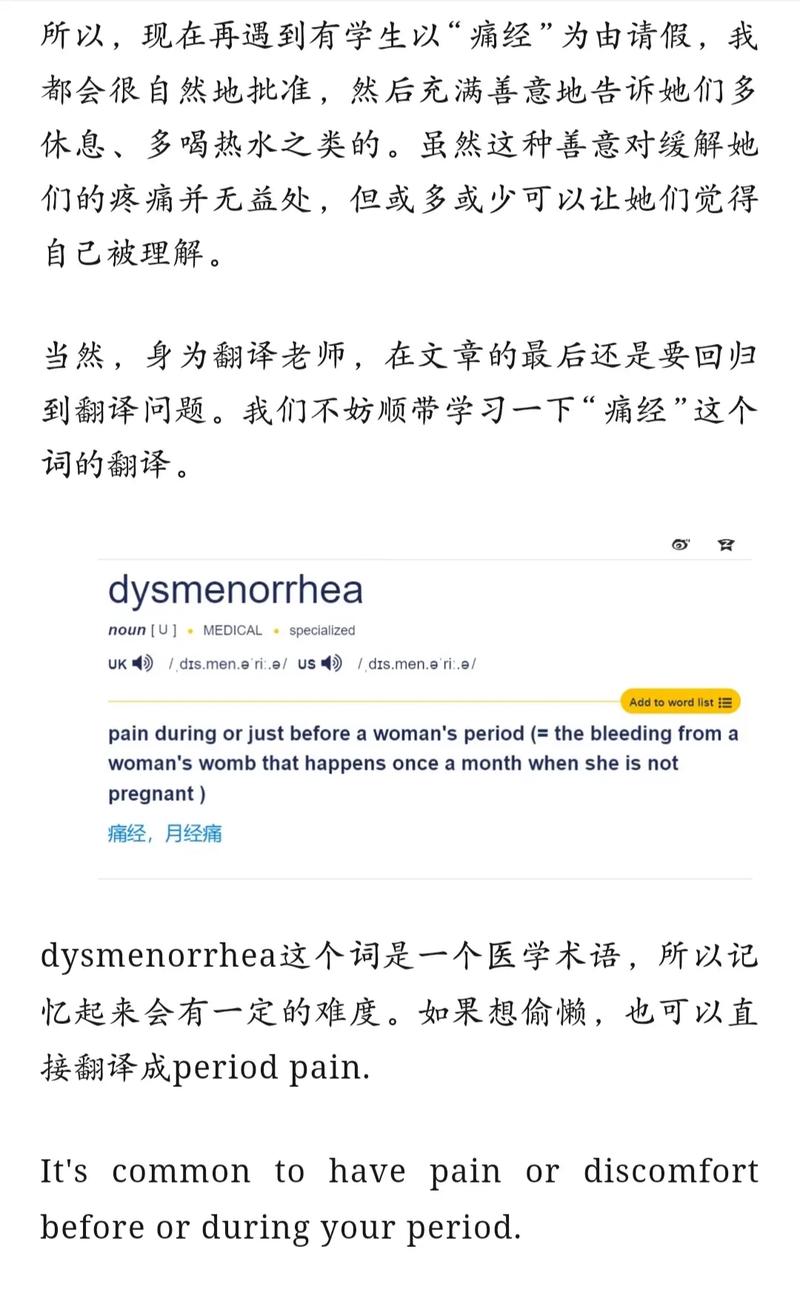Open the embedded dysmenorrhea dictionary image
The height and width of the screenshot is (1290, 800).
[425, 710]
